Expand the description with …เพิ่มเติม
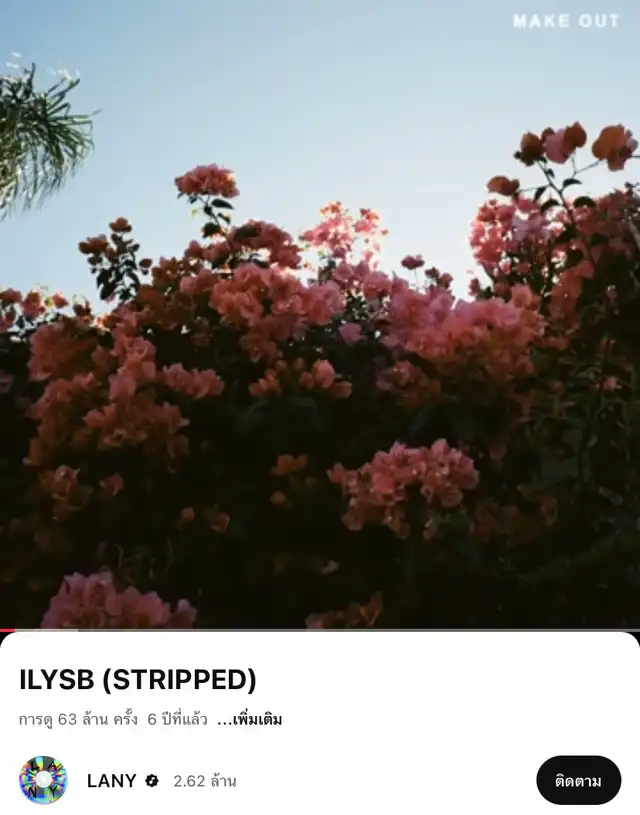The width and height of the screenshot is (640, 815). [x=250, y=720]
